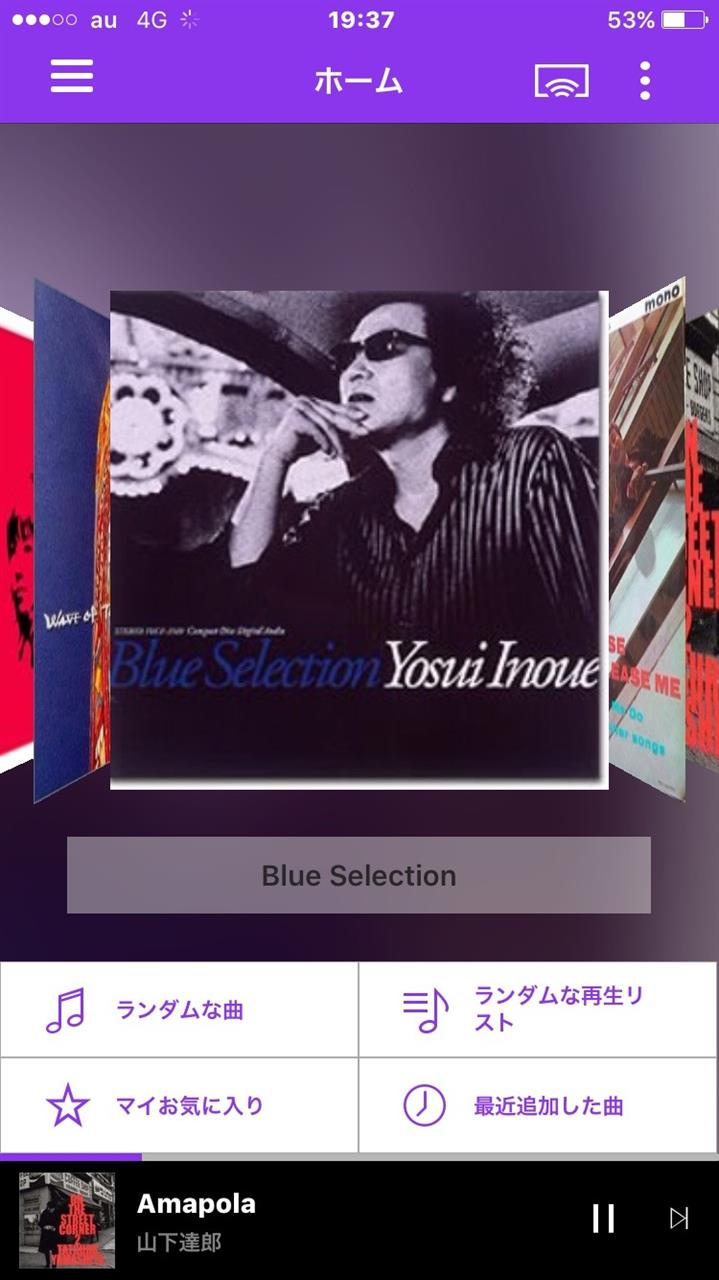The width and height of the screenshot is (719, 1280).
Task: Show 最近追加した曲 recently added songs
Action: pos(539,1106)
